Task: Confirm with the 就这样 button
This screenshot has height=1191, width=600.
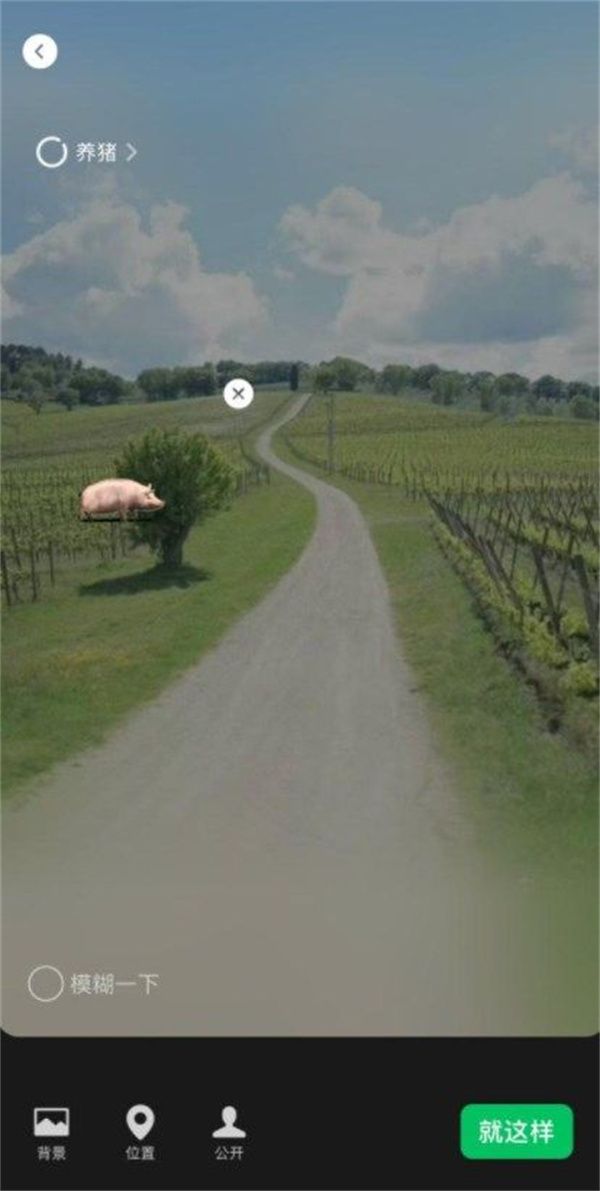Action: point(516,1131)
